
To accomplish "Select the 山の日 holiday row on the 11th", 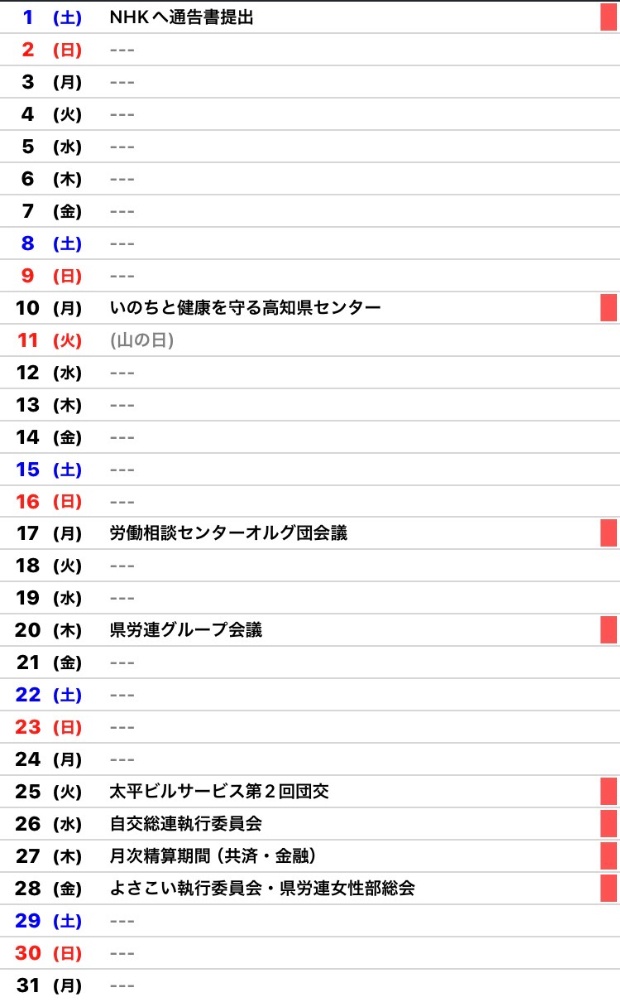I will pos(310,341).
